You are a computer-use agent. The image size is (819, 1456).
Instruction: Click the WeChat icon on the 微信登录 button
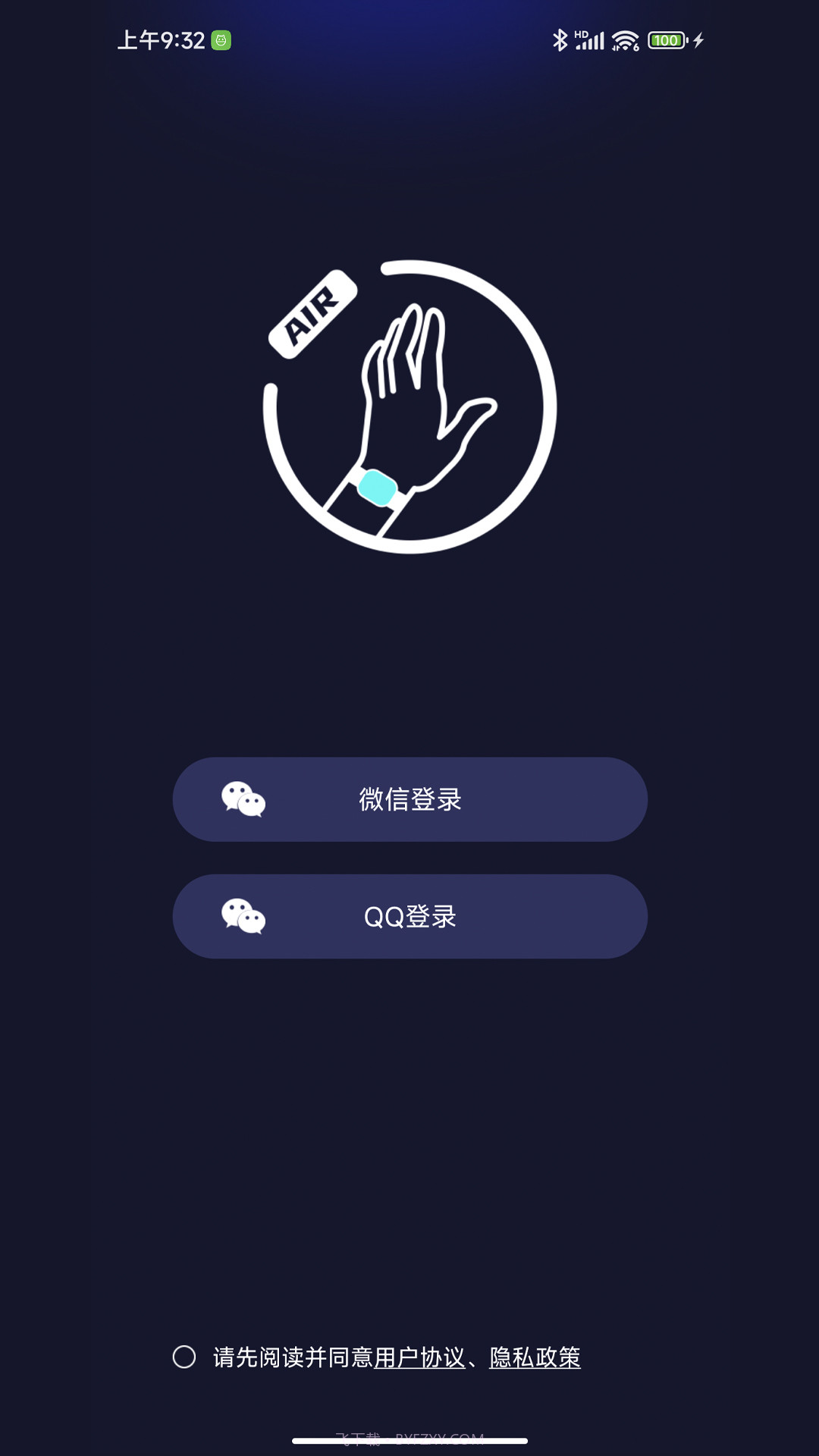coord(244,799)
